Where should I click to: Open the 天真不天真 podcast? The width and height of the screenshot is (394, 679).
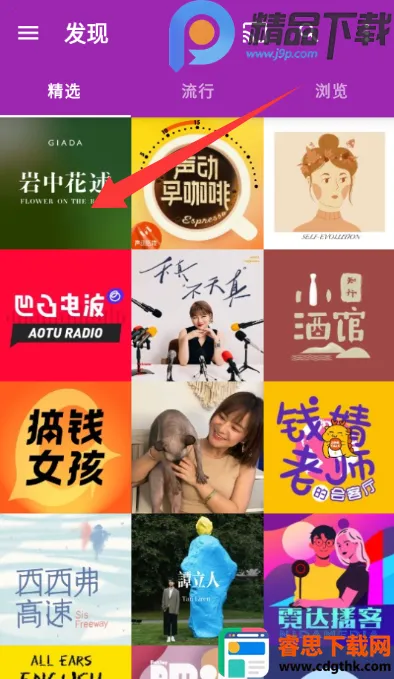197,315
